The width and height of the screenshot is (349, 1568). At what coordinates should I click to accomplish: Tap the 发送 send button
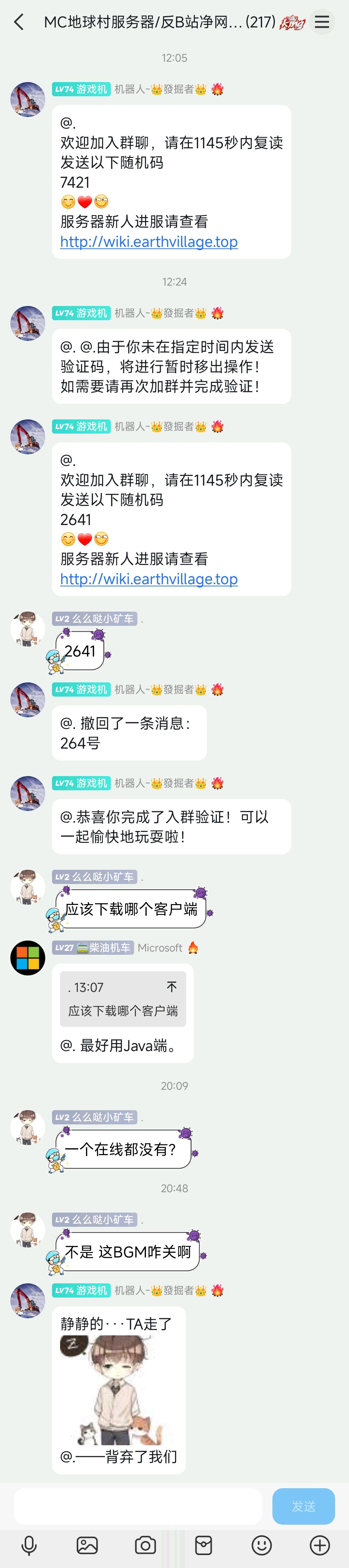pyautogui.click(x=303, y=1506)
